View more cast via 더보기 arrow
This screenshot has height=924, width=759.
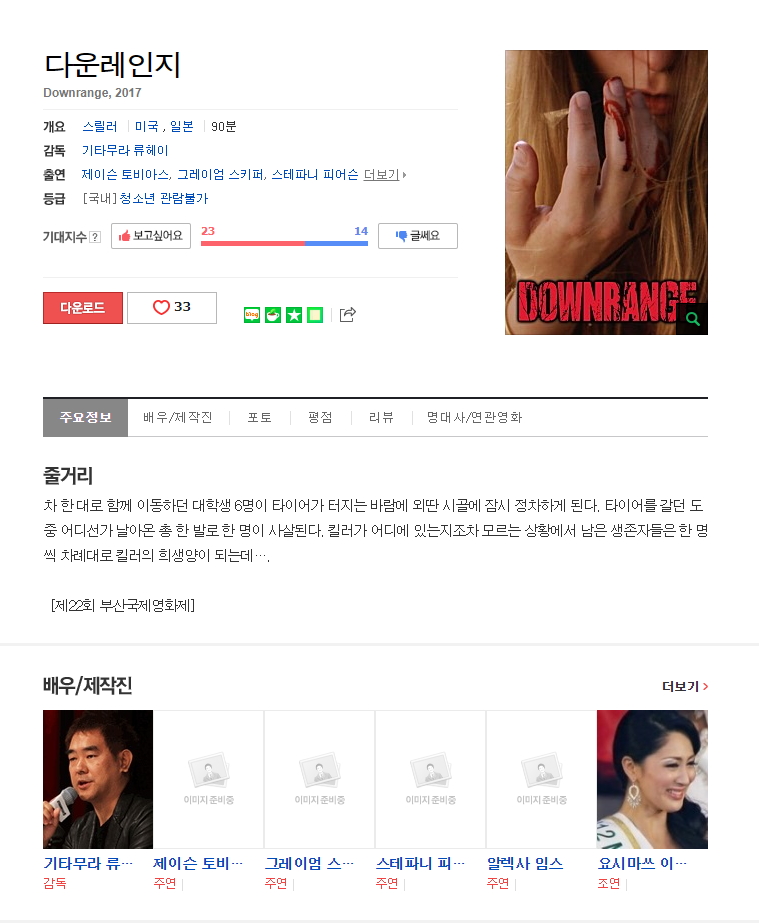tap(685, 687)
